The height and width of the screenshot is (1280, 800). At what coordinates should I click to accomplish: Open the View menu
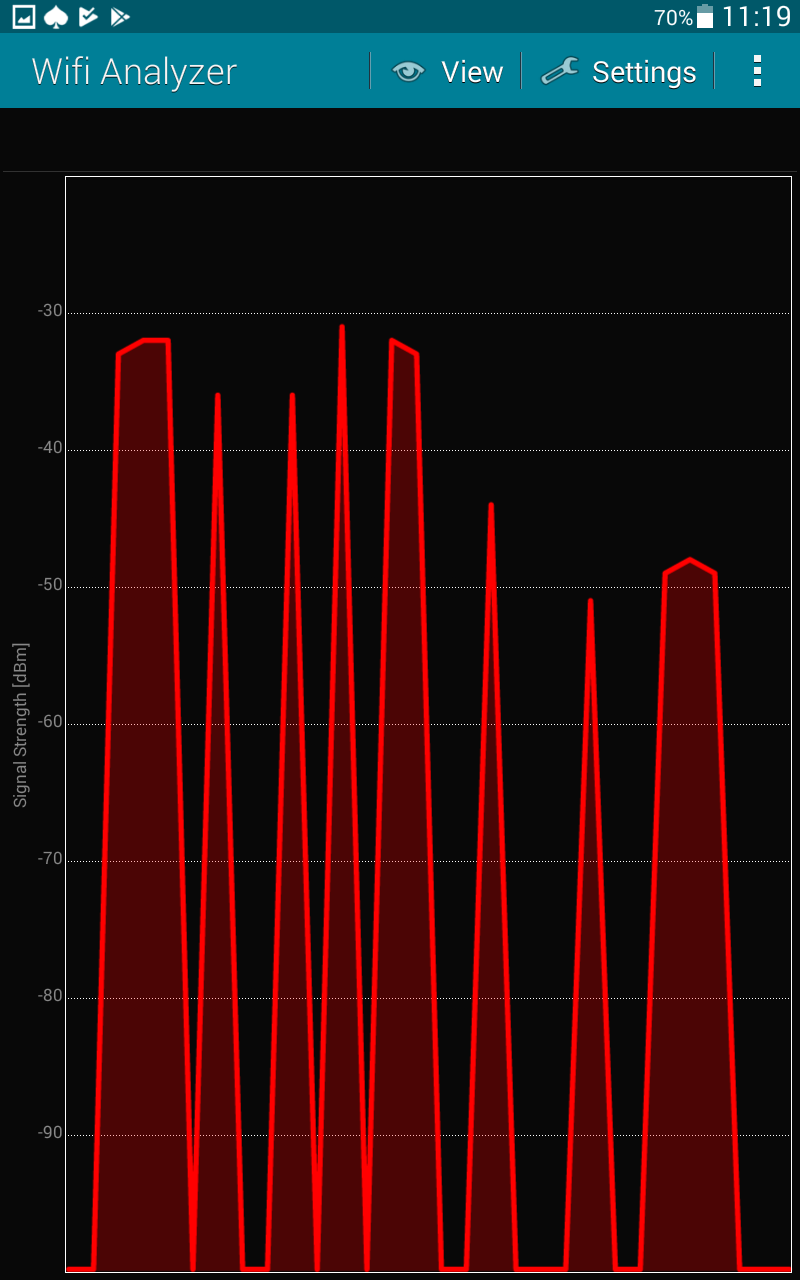tap(447, 72)
